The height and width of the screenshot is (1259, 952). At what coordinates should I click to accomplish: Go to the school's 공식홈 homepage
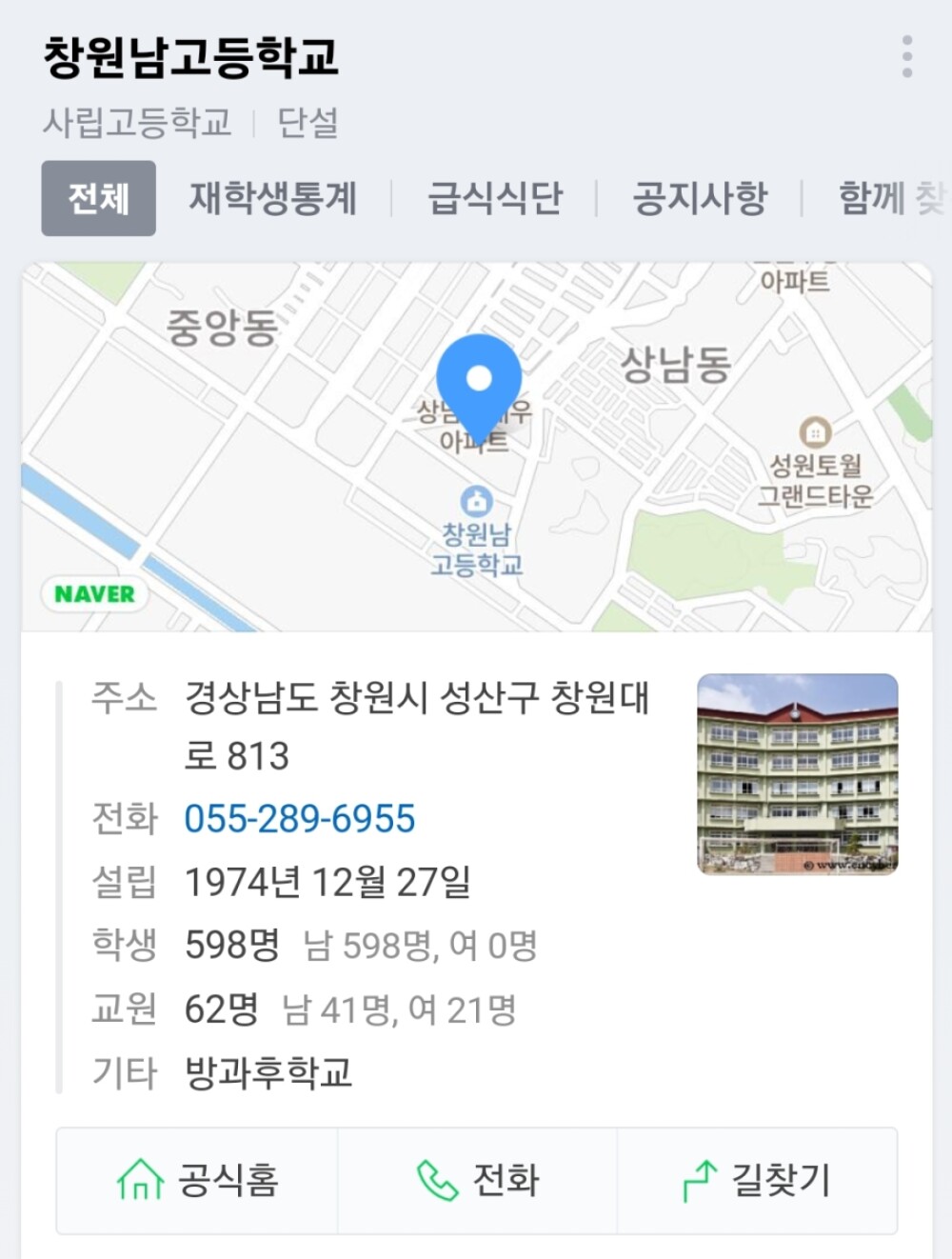tap(197, 1181)
